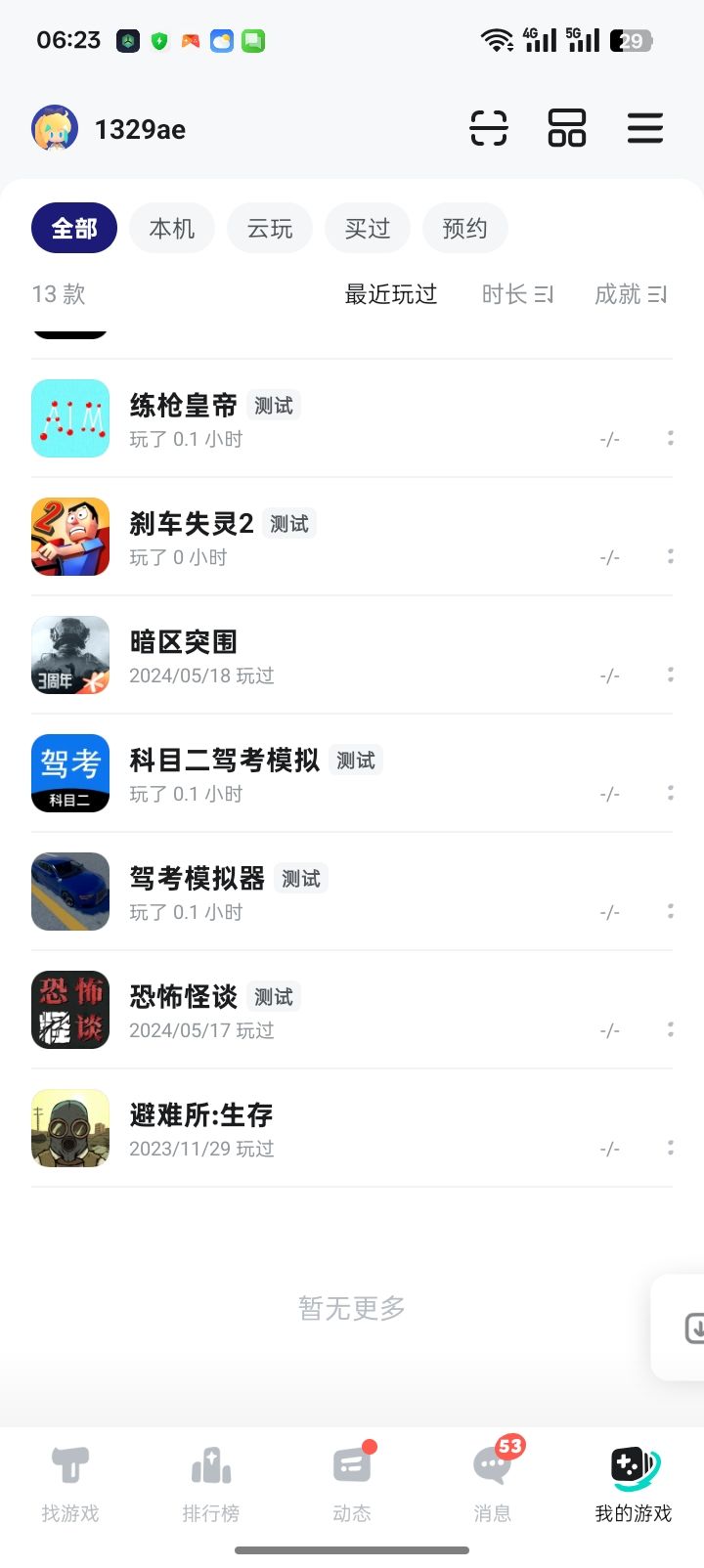Image resolution: width=704 pixels, height=1568 pixels.
Task: Show 预约 games
Action: click(464, 229)
